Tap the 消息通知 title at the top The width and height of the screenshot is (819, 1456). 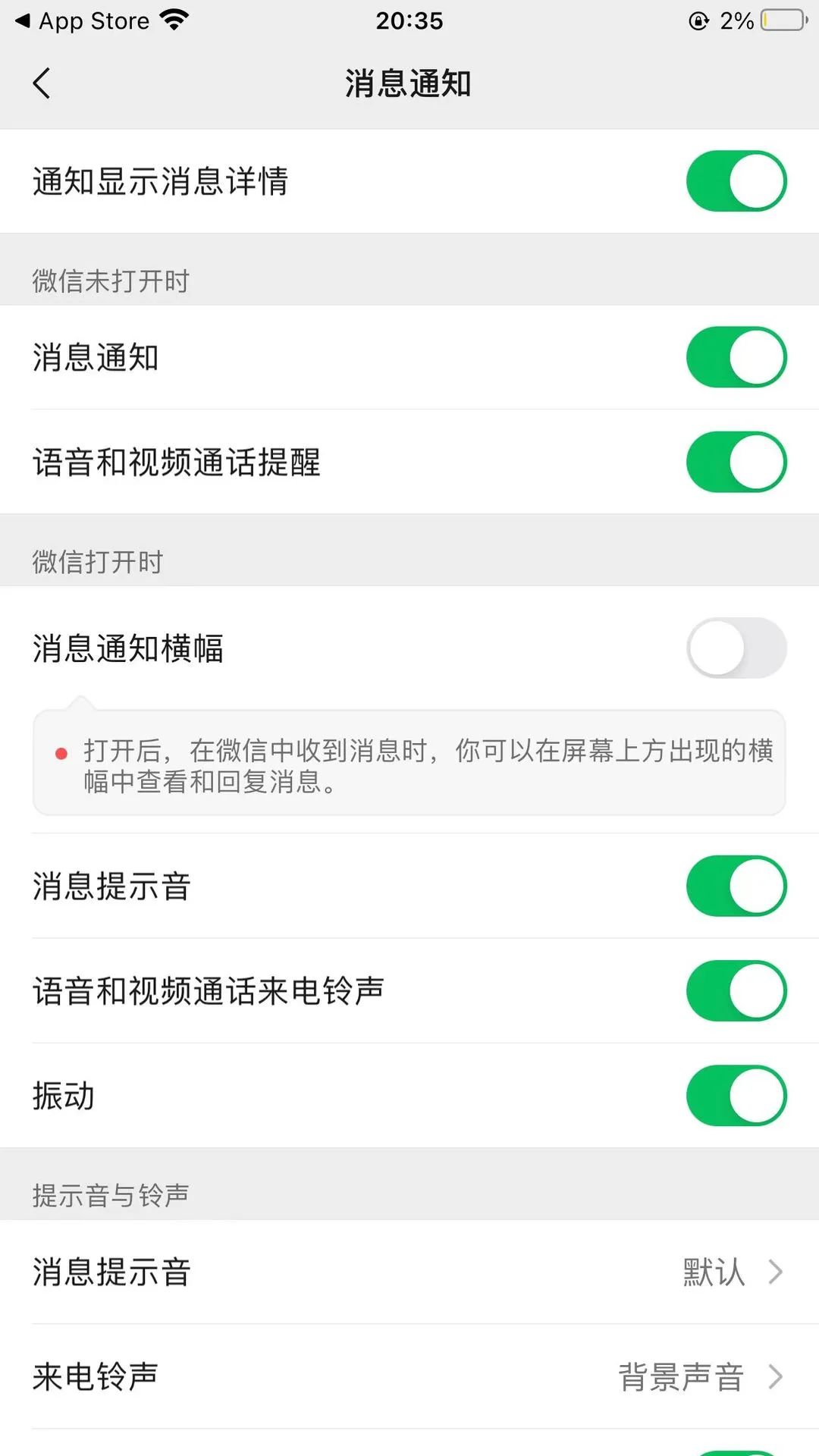407,83
